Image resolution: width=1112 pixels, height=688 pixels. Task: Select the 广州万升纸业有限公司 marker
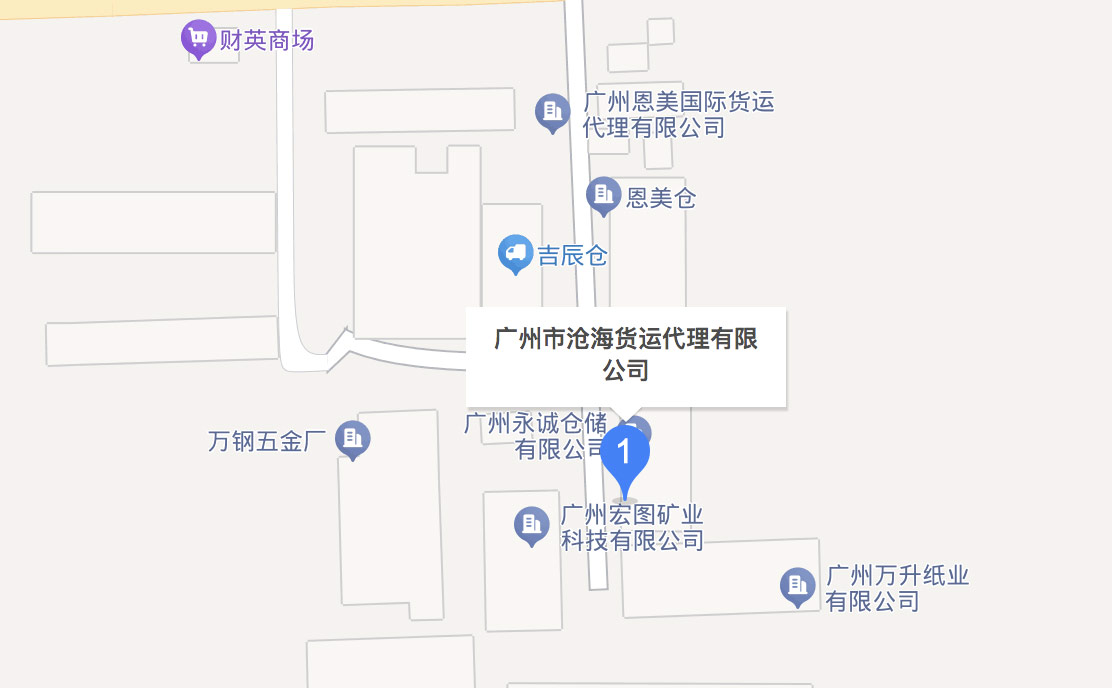(x=797, y=586)
